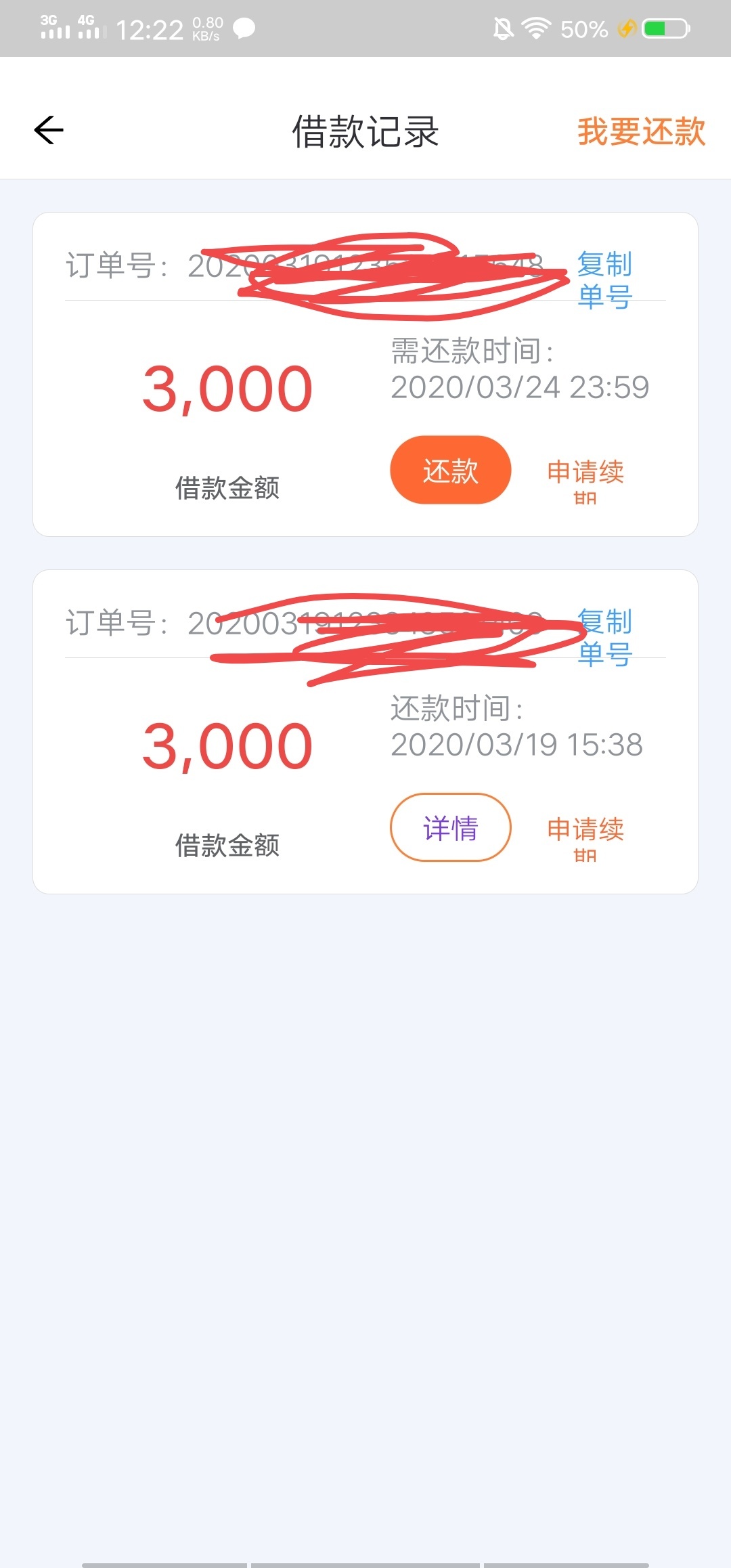Tap 复制单号 on the 03/19 loan

[x=604, y=638]
